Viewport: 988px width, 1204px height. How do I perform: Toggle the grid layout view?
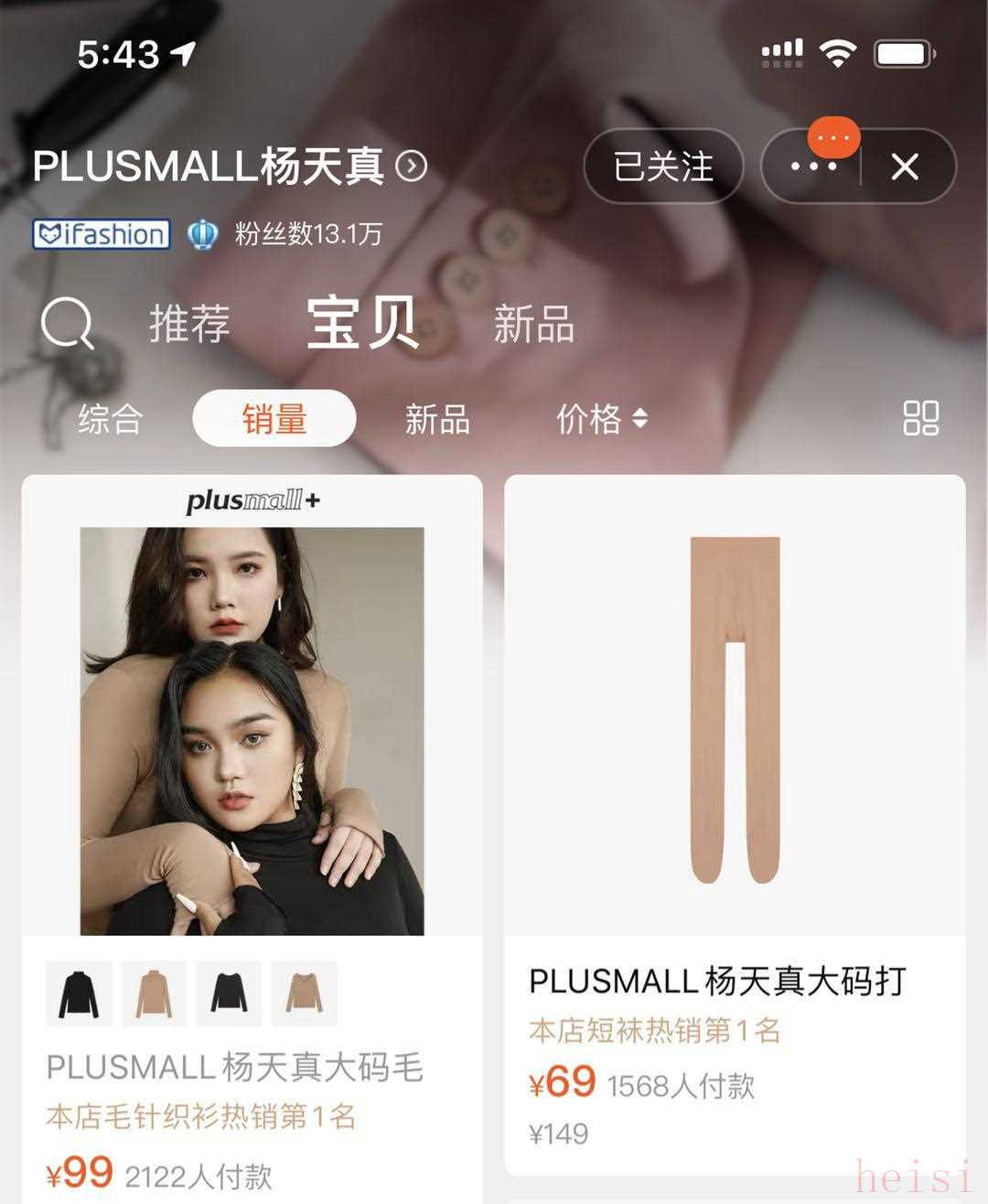tap(920, 419)
